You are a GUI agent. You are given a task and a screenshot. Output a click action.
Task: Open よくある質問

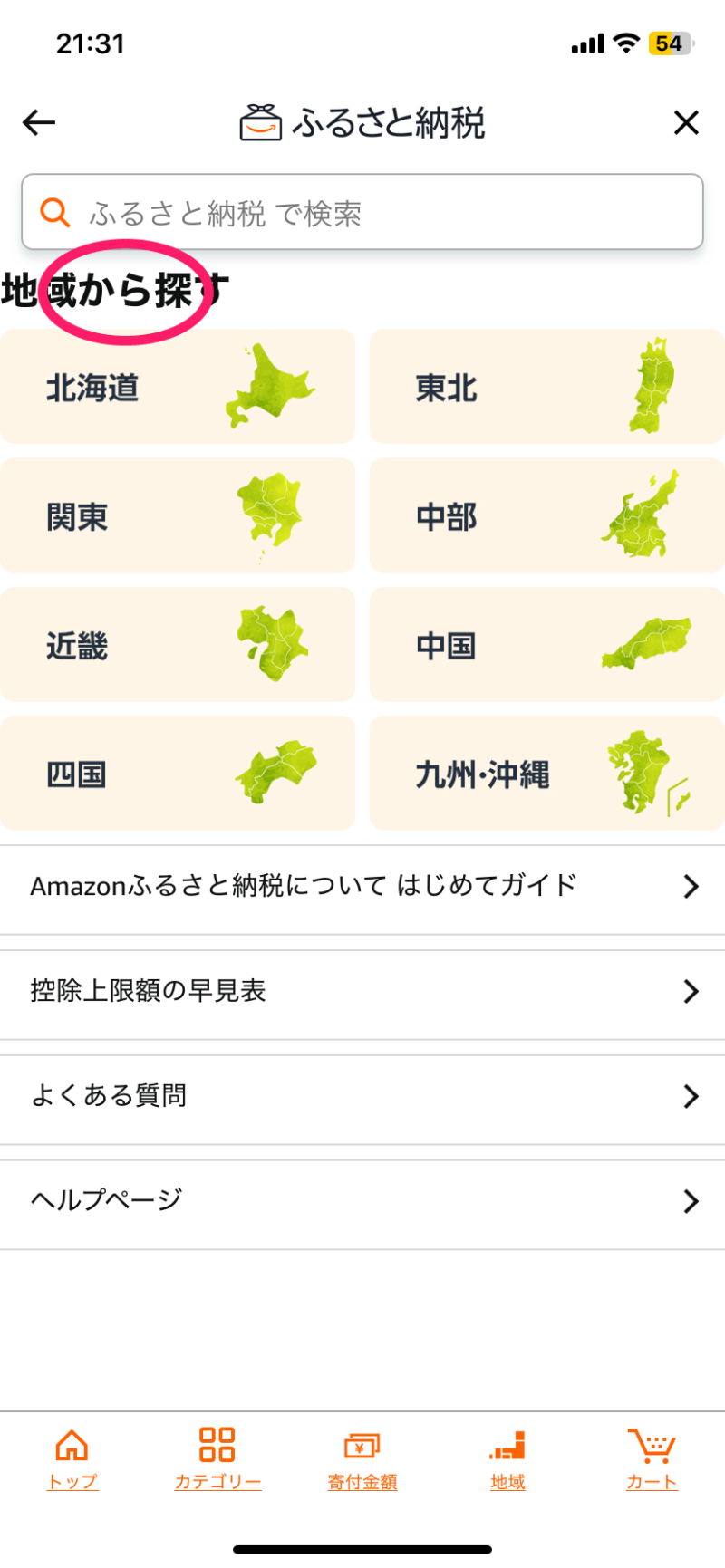click(x=362, y=1096)
